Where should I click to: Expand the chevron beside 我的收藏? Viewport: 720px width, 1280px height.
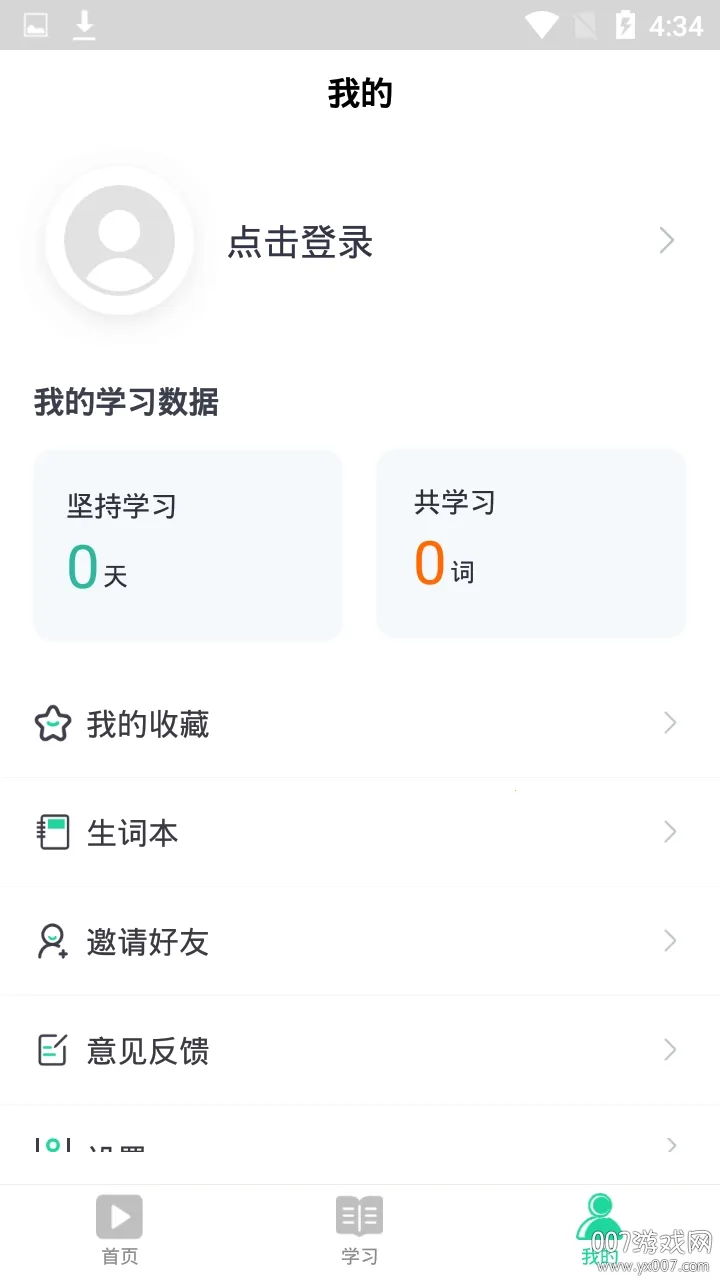(x=670, y=722)
